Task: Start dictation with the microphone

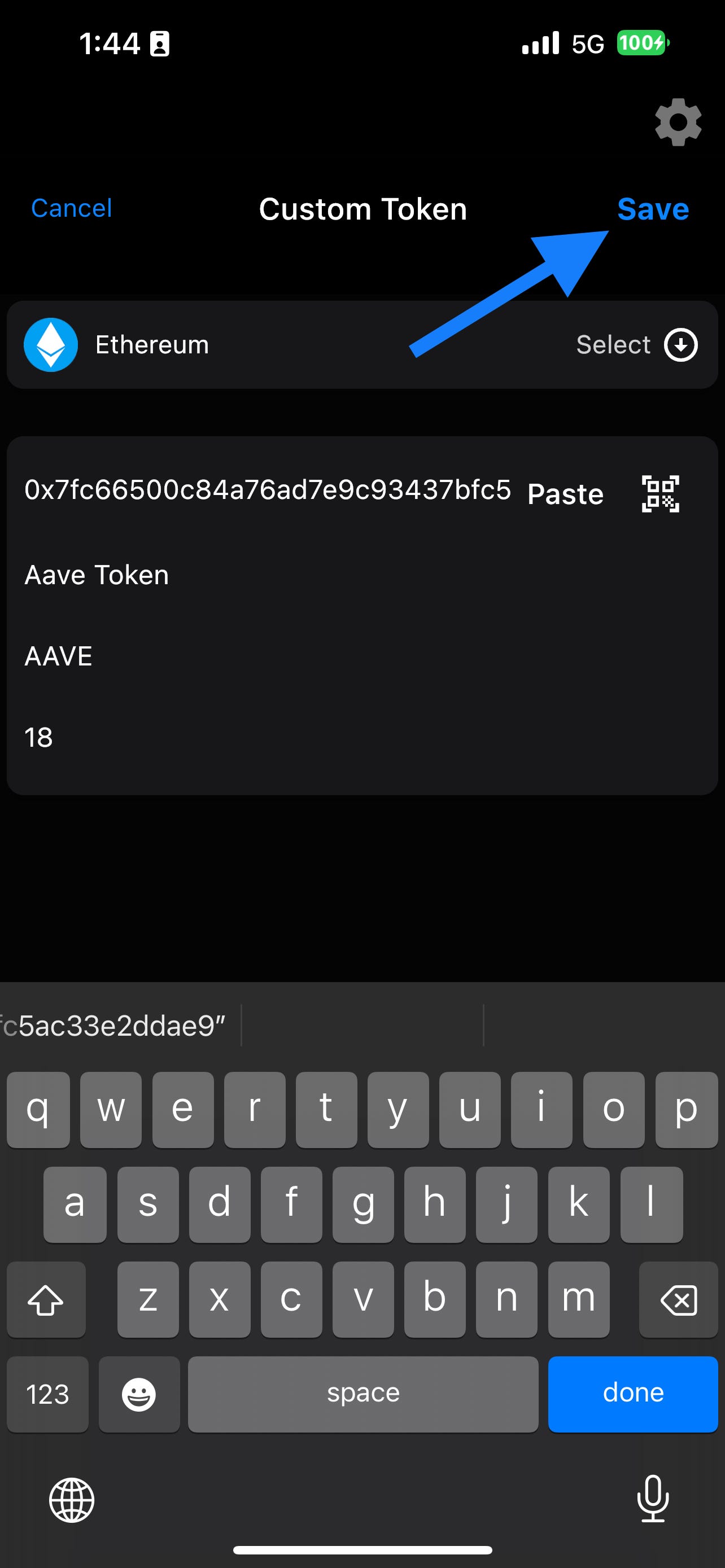Action: [x=653, y=1499]
